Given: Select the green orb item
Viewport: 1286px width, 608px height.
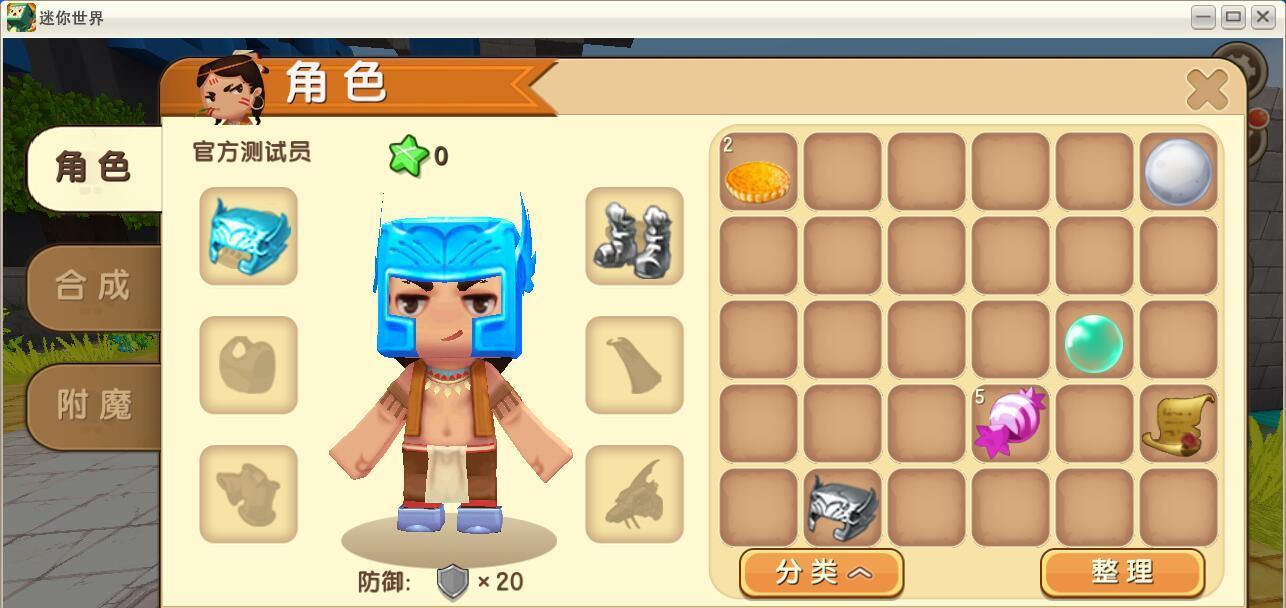Looking at the screenshot, I should (1094, 341).
